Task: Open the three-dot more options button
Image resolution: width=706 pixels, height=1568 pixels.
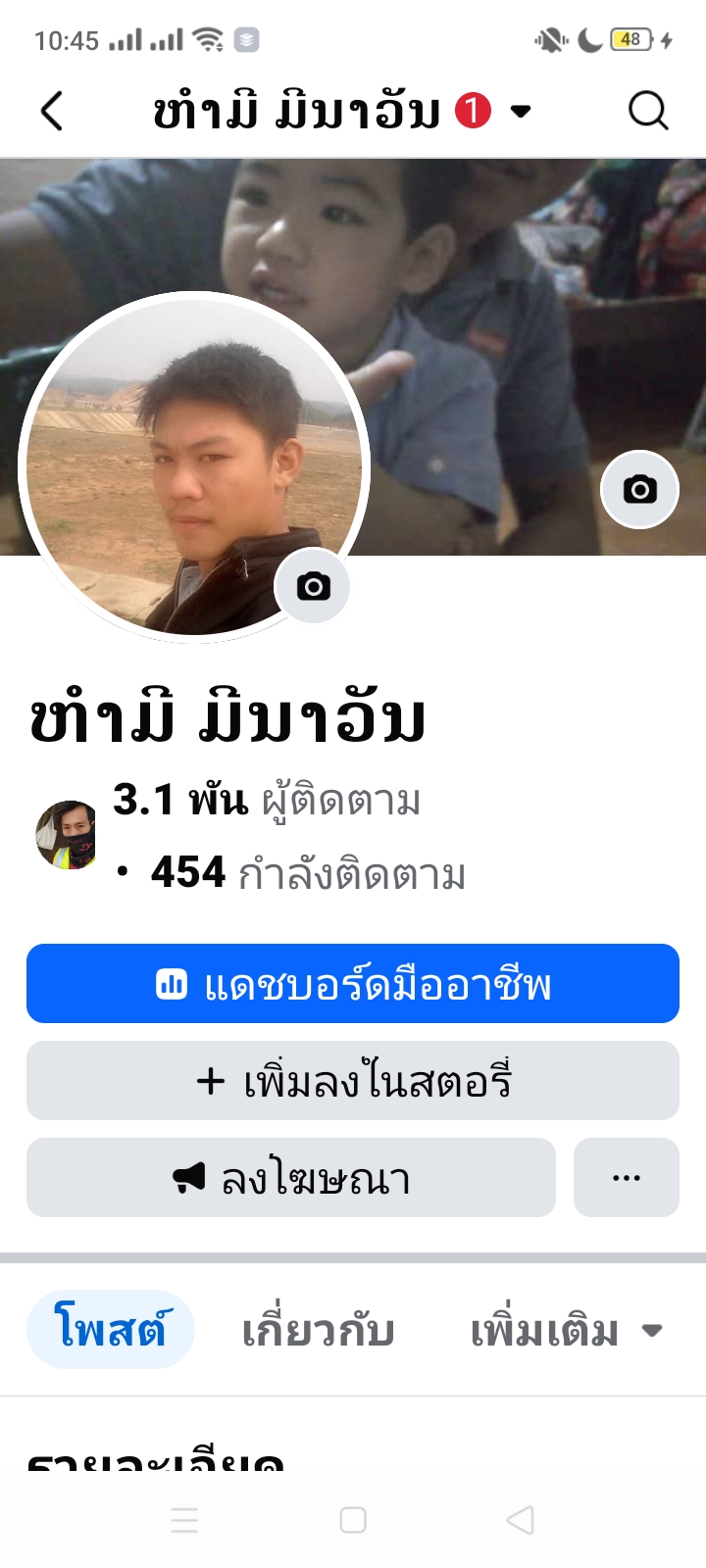Action: coord(626,1178)
